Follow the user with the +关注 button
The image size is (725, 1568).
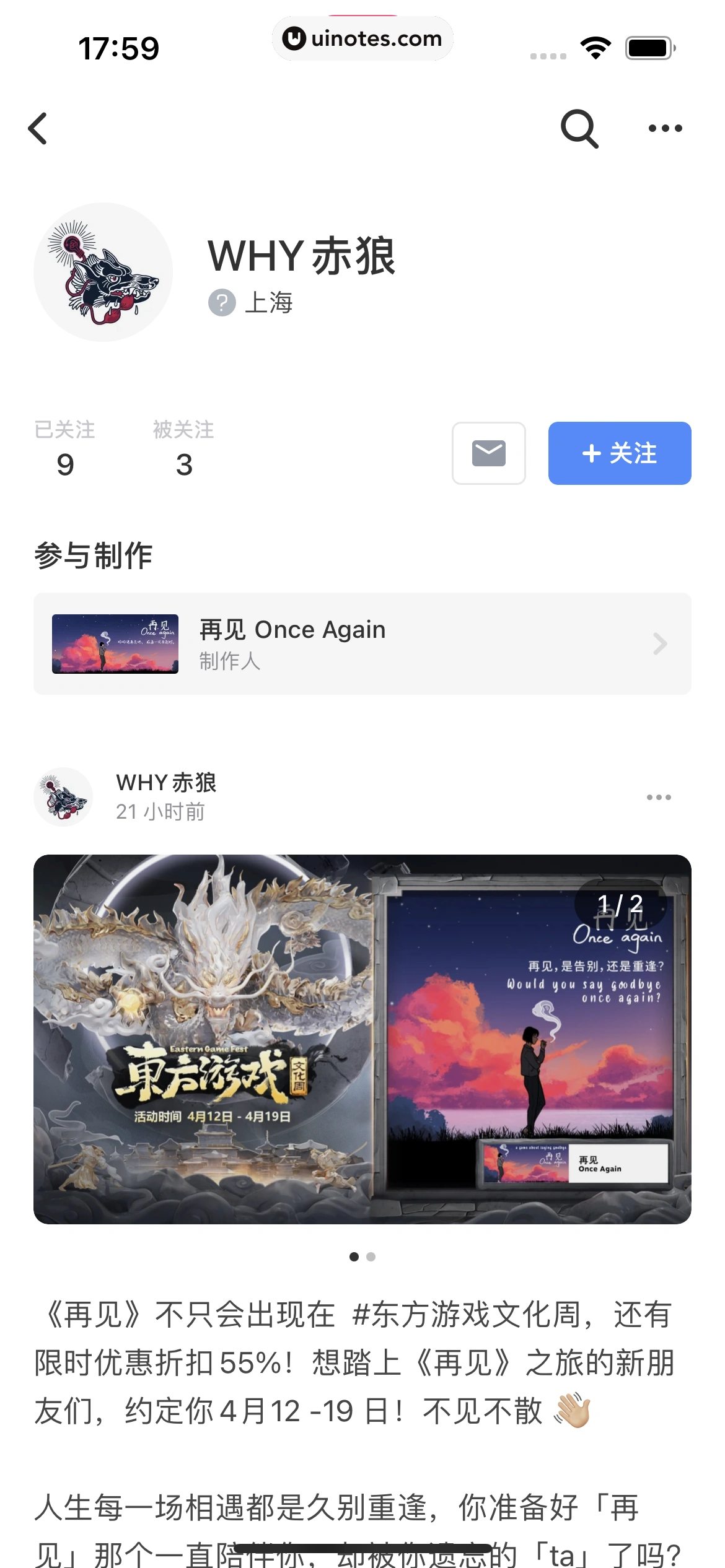point(619,453)
